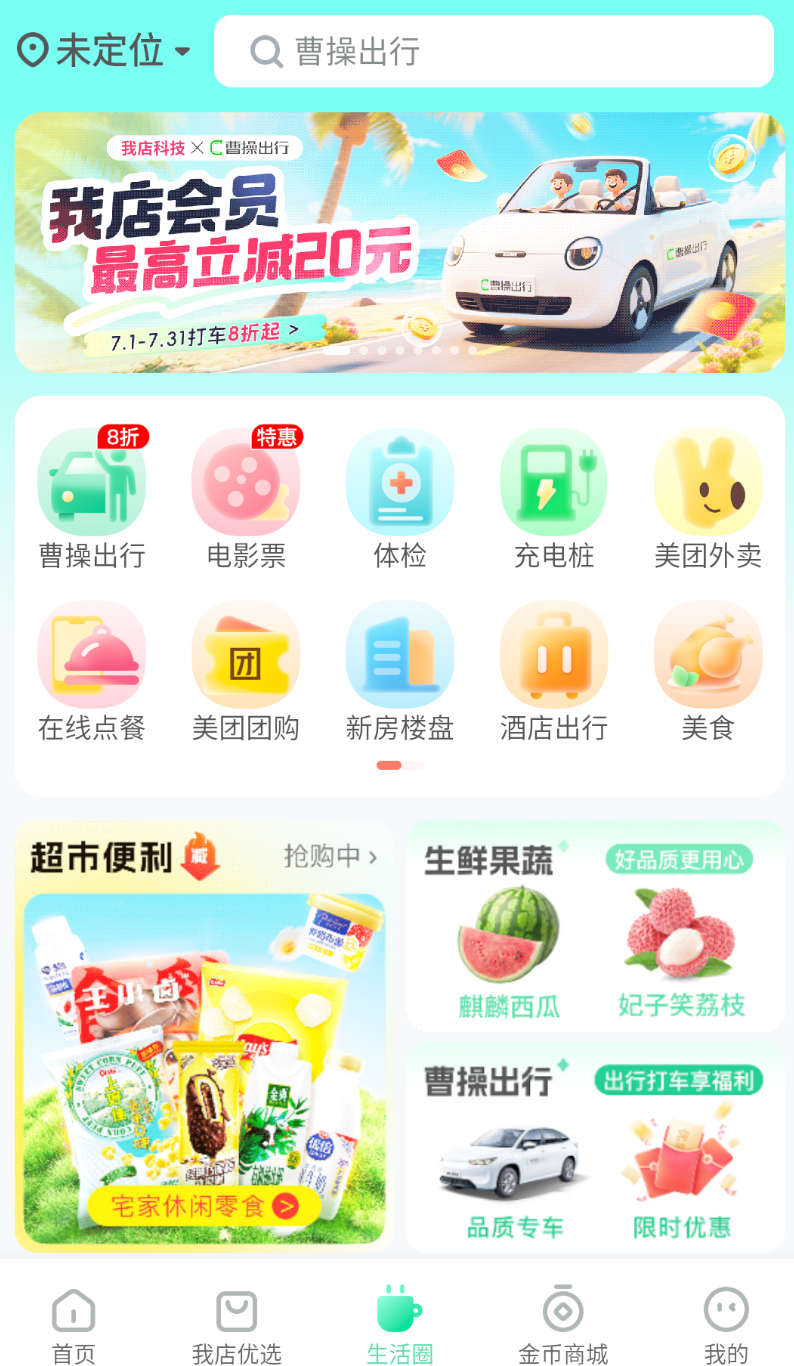Open the 未定位 location dropdown
The width and height of the screenshot is (794, 1366).
point(104,51)
